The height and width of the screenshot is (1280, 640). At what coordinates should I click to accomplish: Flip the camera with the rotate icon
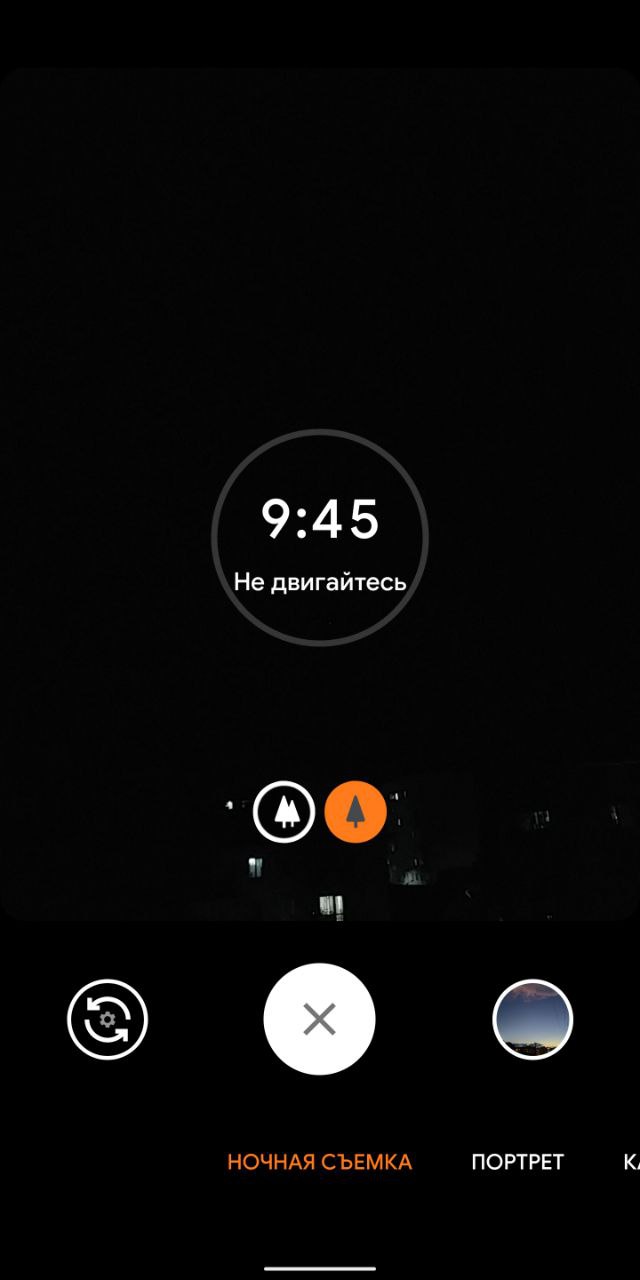tap(107, 1020)
